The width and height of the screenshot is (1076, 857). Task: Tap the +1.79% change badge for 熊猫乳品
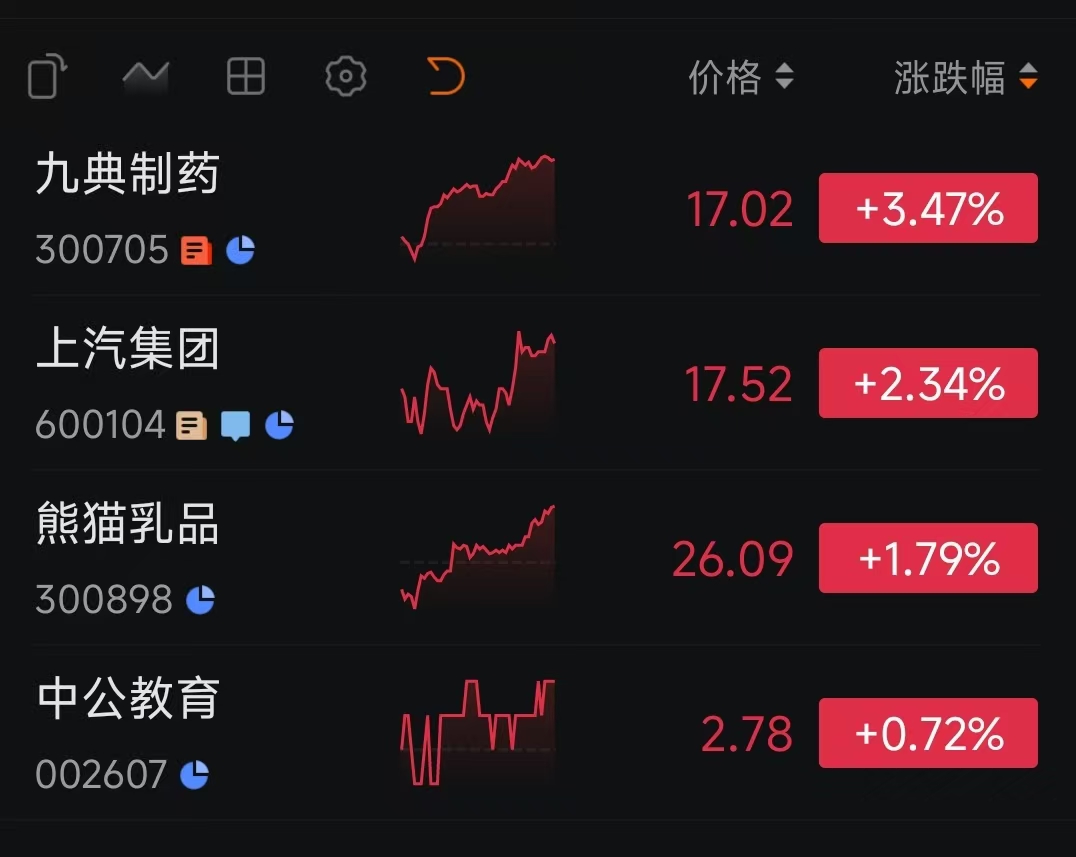tap(928, 558)
